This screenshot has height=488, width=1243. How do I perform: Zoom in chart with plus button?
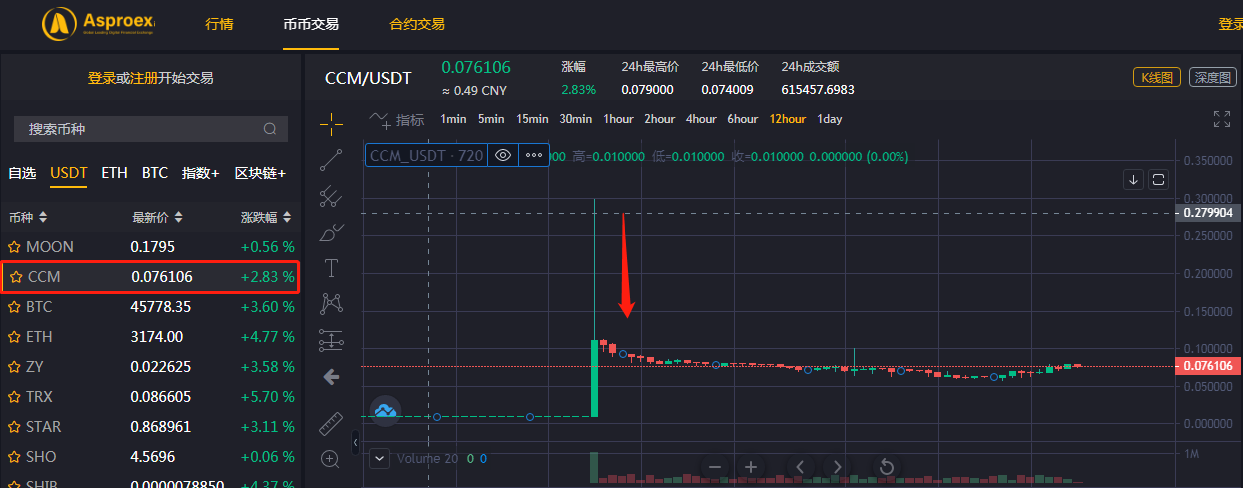coord(750,467)
